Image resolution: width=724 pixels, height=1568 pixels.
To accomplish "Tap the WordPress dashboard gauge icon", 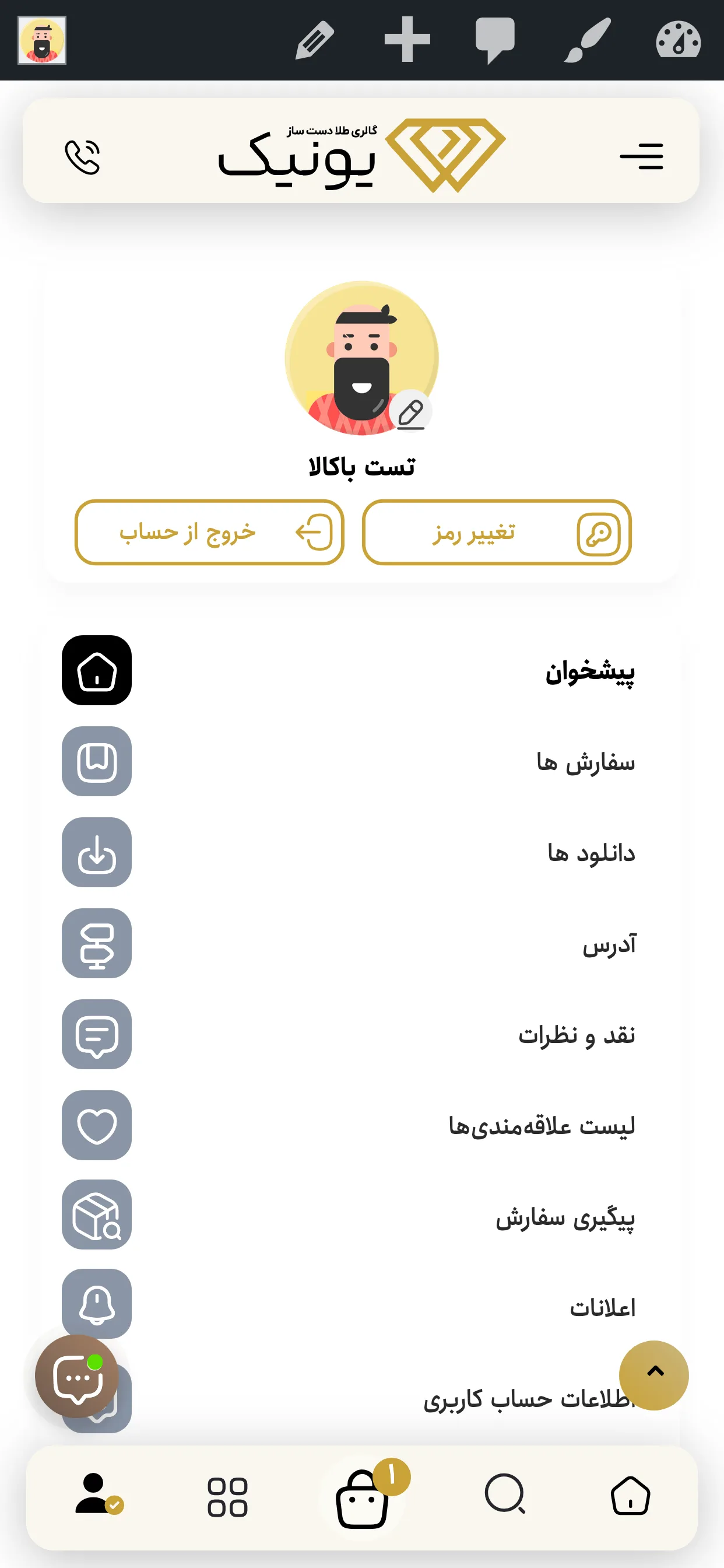I will [x=678, y=40].
